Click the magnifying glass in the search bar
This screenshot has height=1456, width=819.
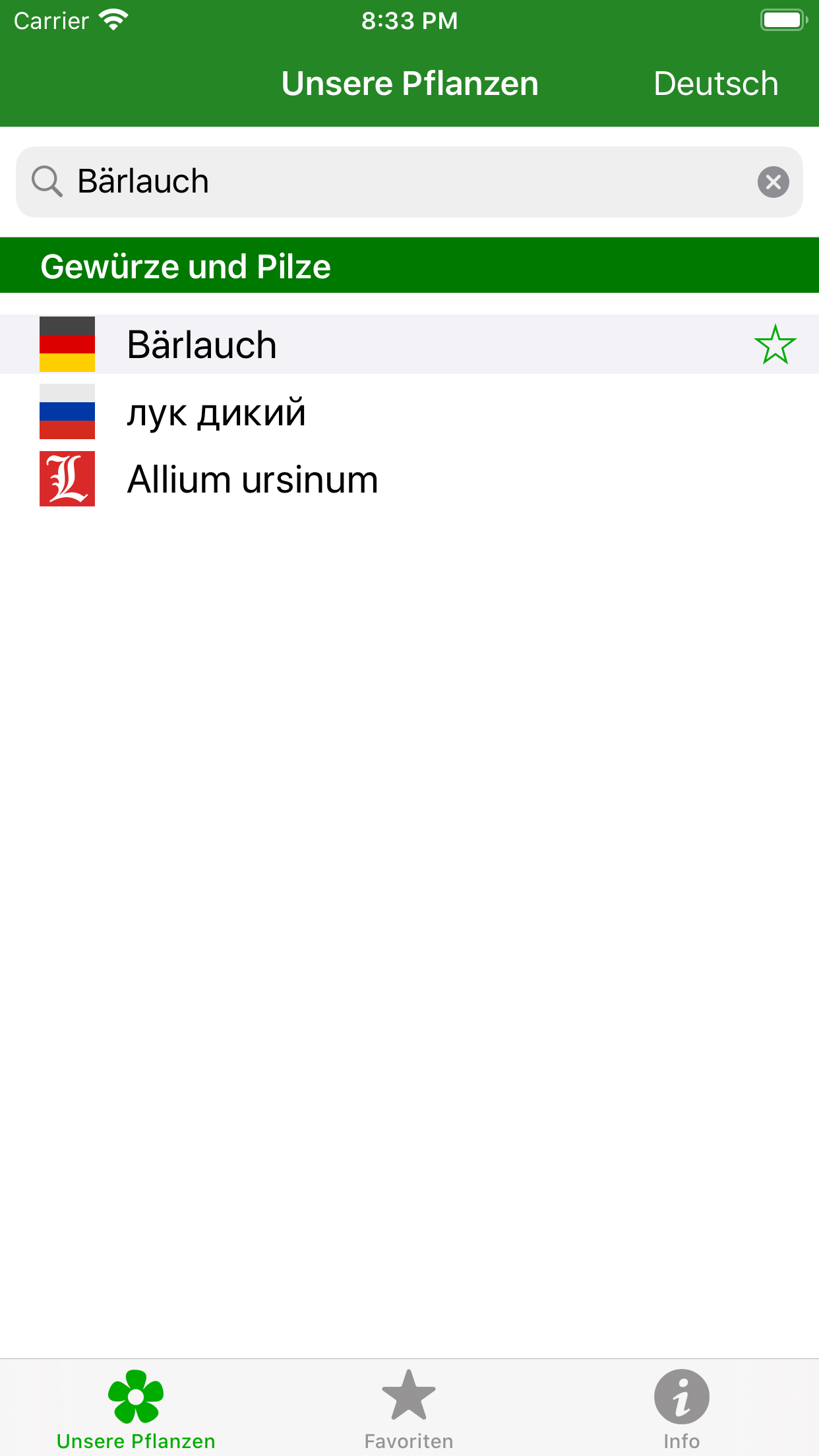tap(45, 181)
